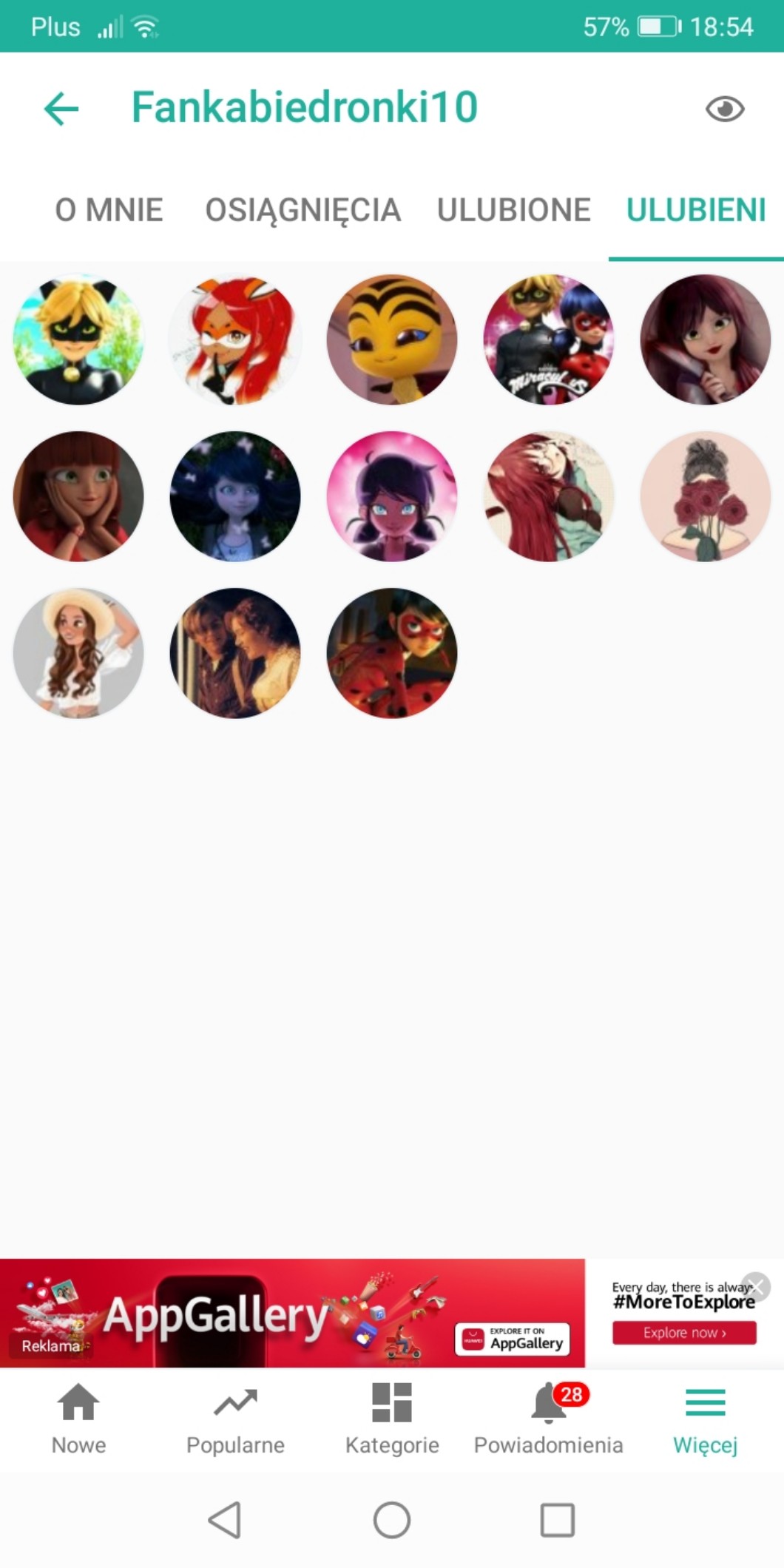
Task: Open the OSIĄGNIĘCIA tab
Action: pyautogui.click(x=303, y=210)
